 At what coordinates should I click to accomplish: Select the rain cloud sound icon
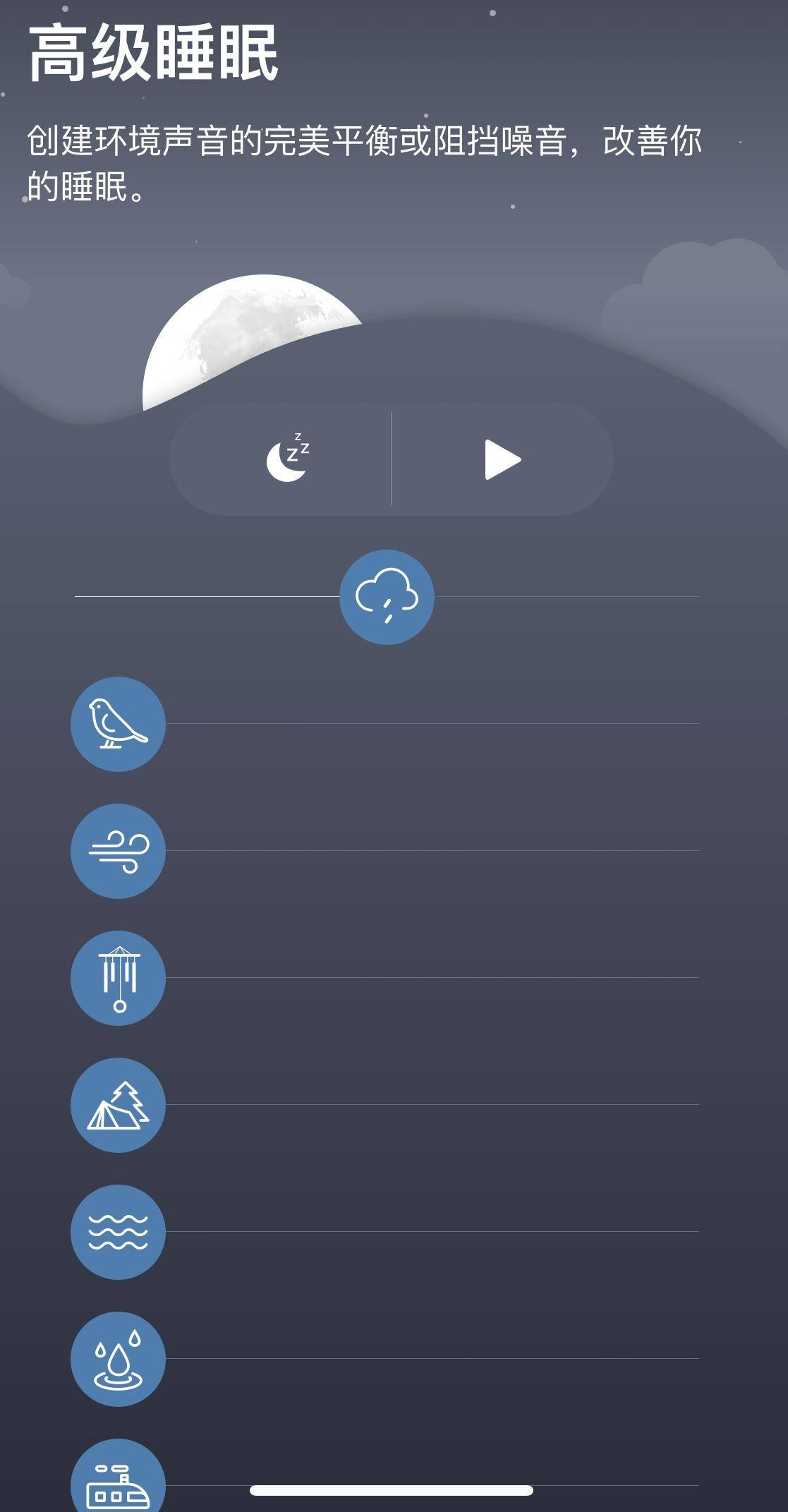pos(387,596)
